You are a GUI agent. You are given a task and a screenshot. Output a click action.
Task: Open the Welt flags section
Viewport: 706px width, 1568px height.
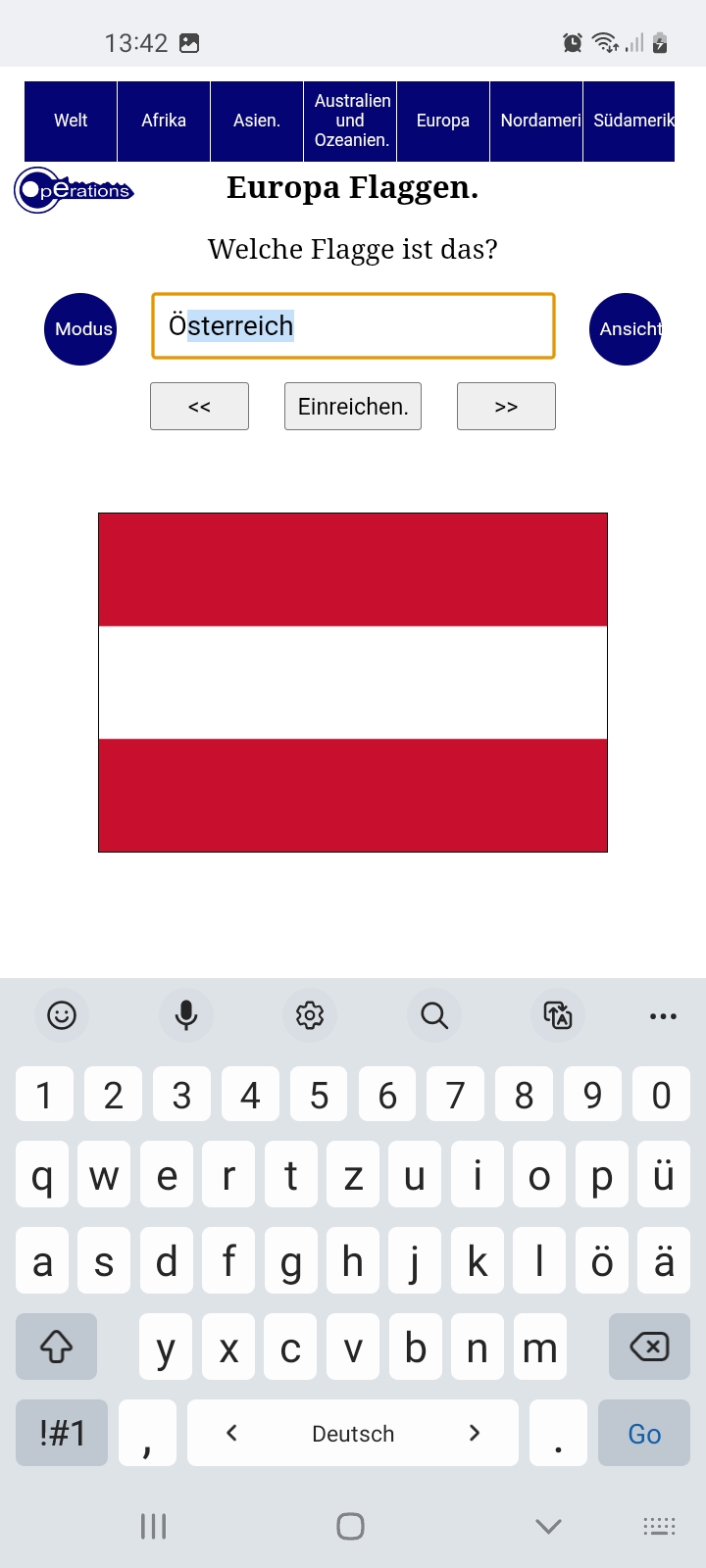pos(70,121)
